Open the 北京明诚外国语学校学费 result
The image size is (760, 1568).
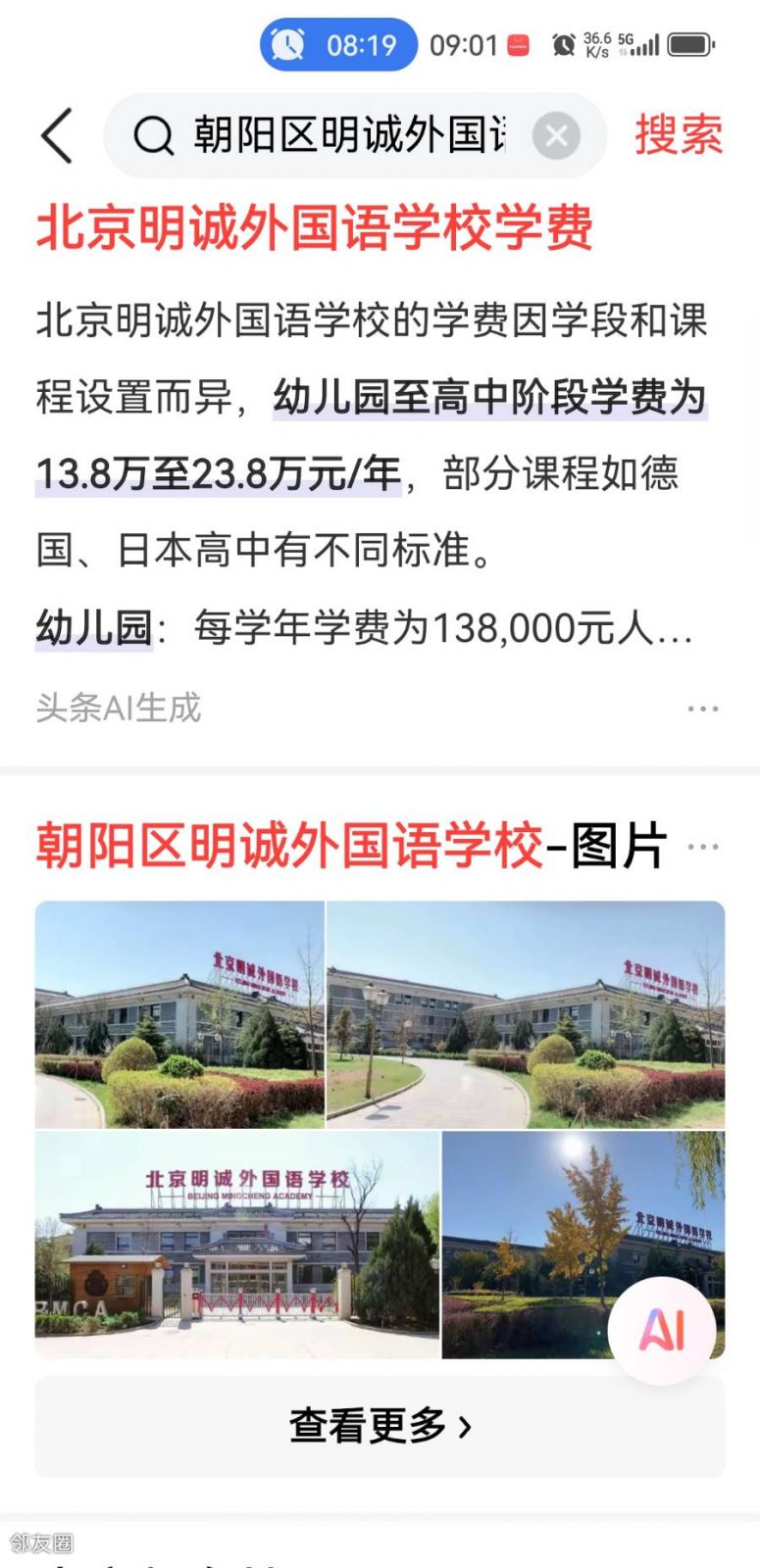tap(315, 227)
